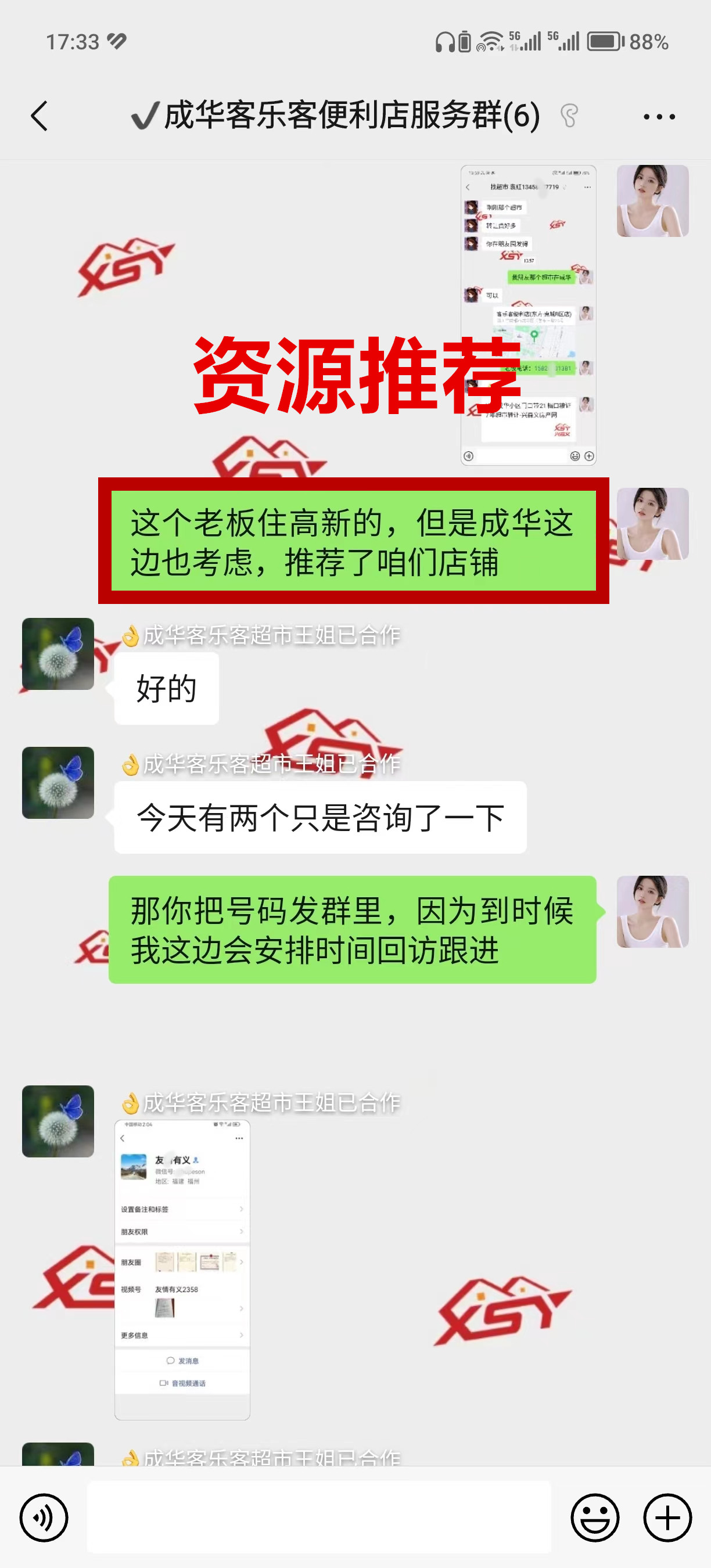Open sender avatar beside 今天有两个只是咨询了一下
Screen dimensions: 711x1568
pos(58,782)
